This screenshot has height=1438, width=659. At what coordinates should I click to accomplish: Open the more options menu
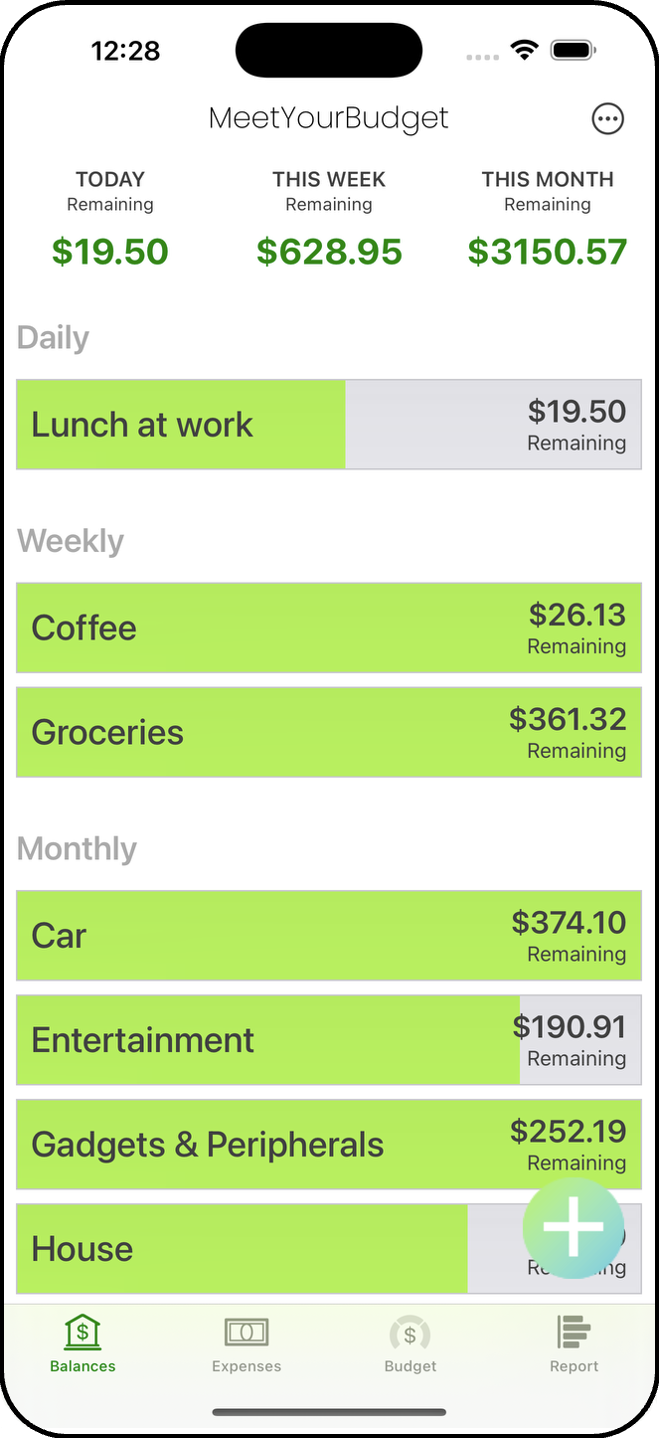[x=608, y=119]
